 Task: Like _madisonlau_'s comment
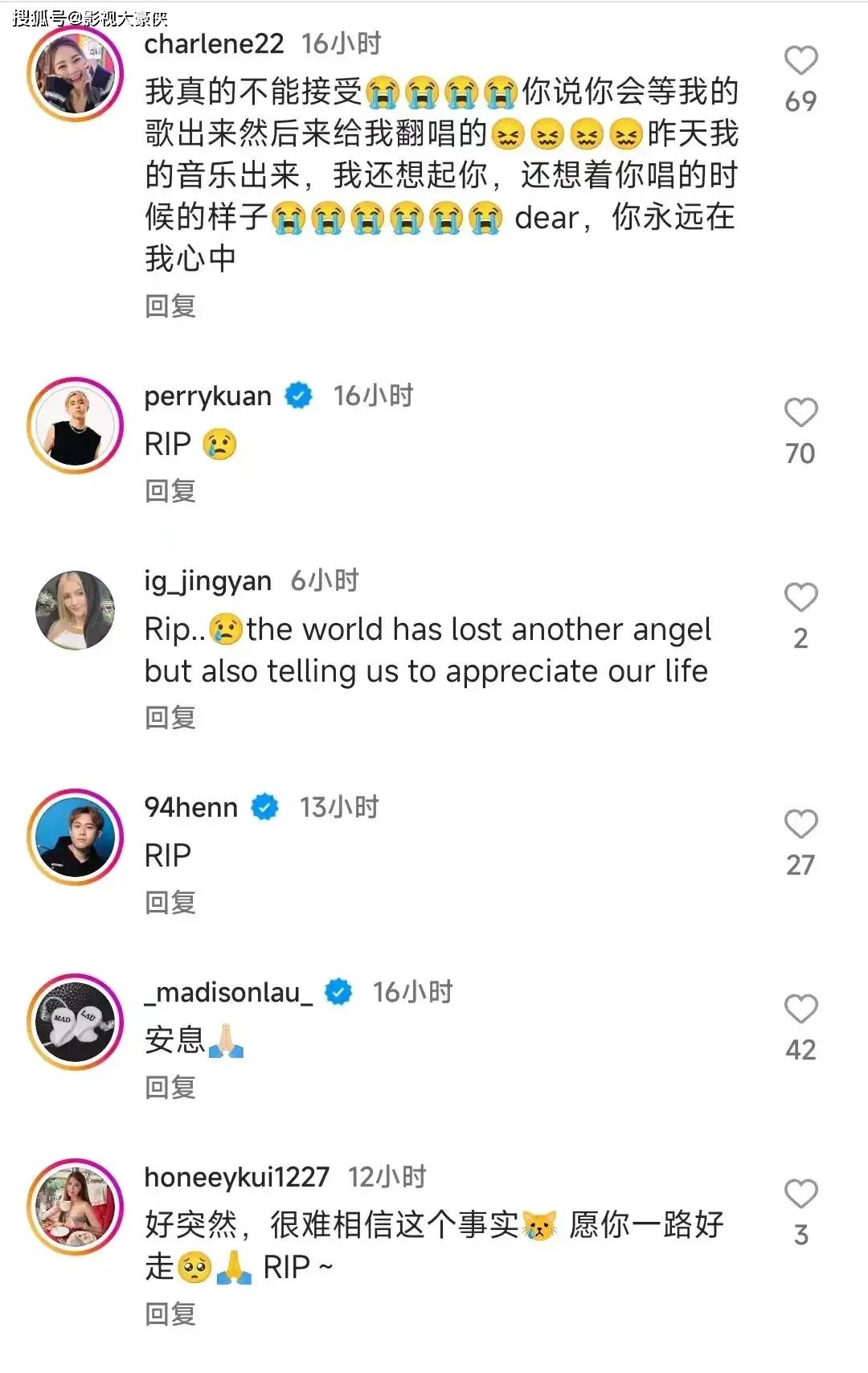[800, 1010]
